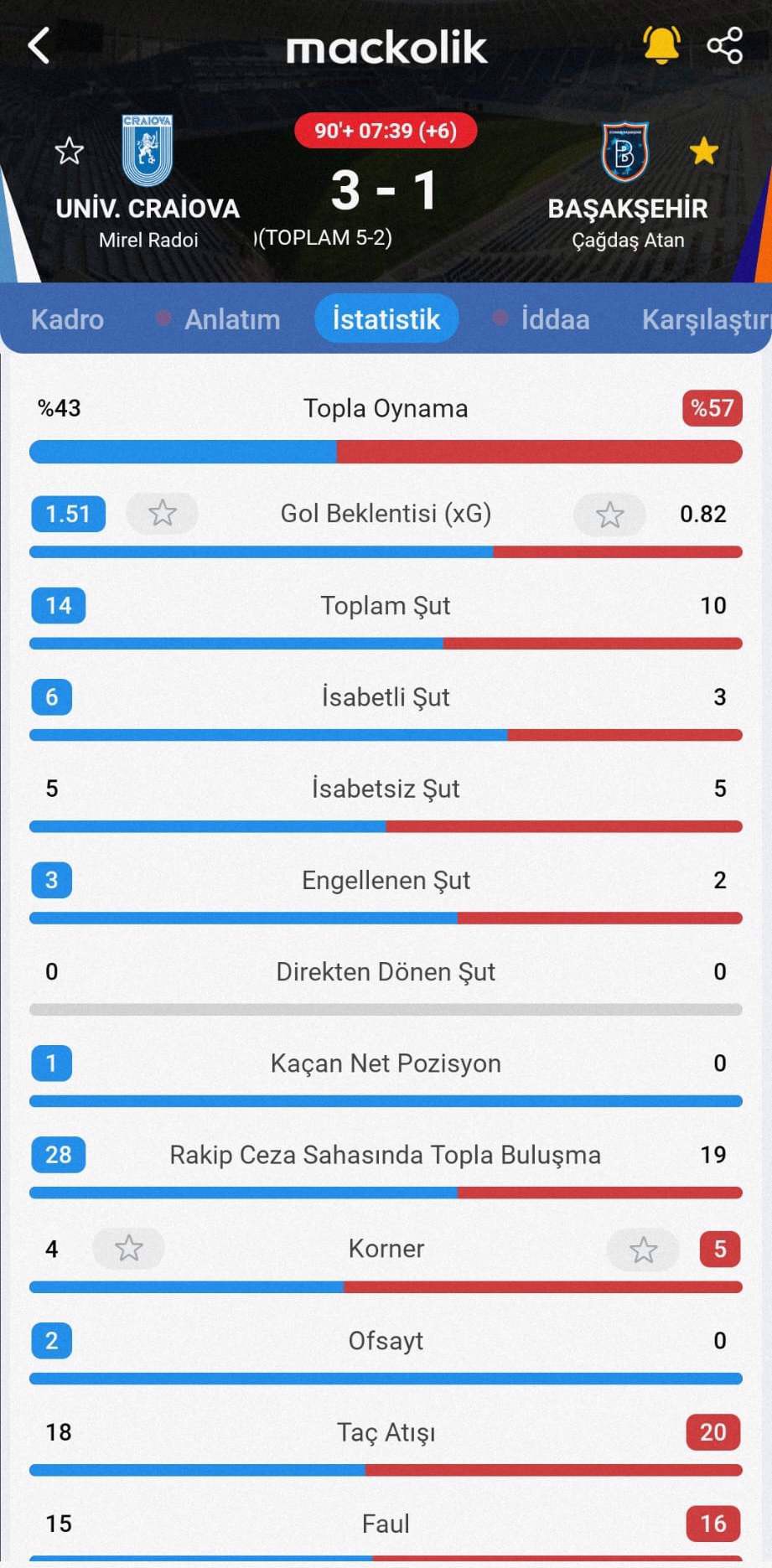The height and width of the screenshot is (1568, 772).
Task: Open the Anlatım tab
Action: point(231,319)
